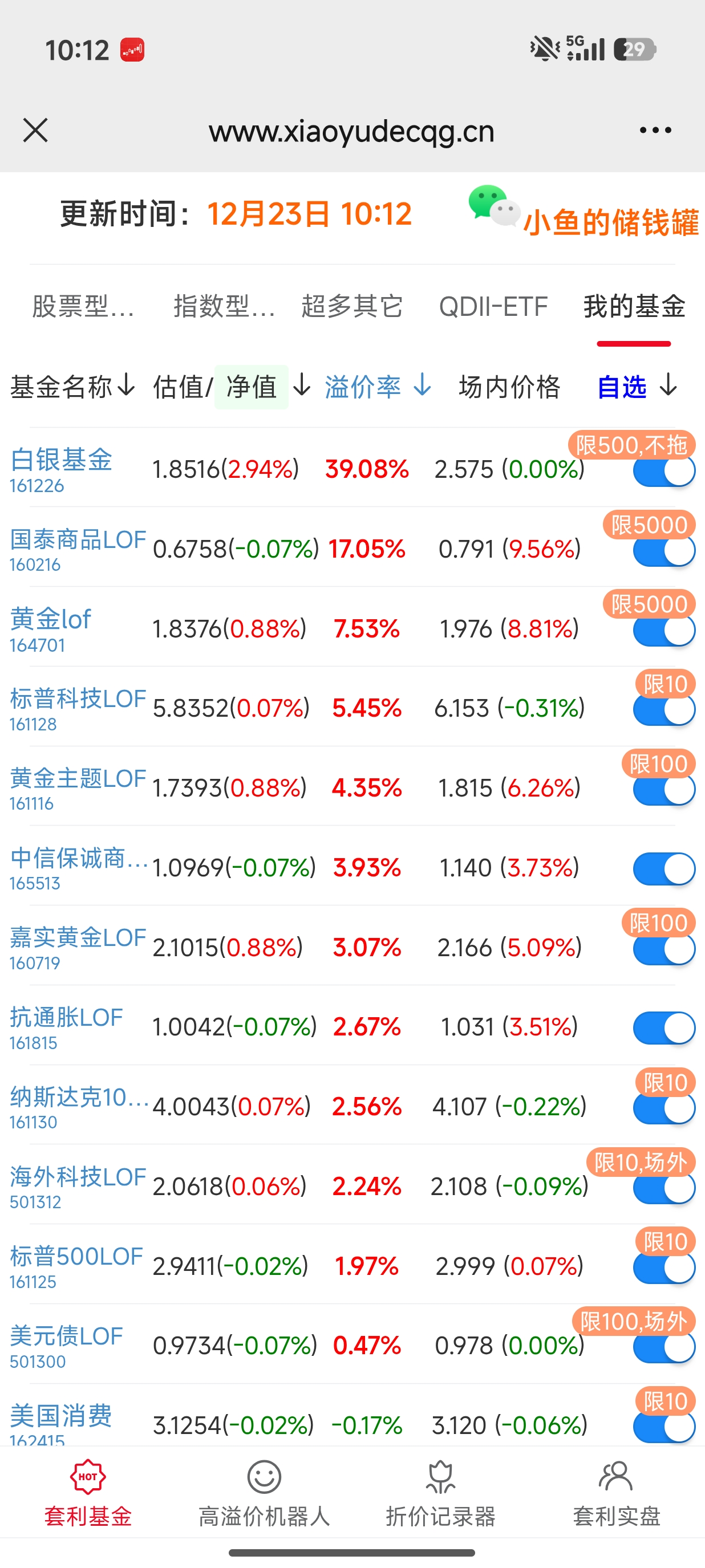The image size is (705, 1568).
Task: Select the 股票型 tab
Action: (83, 306)
